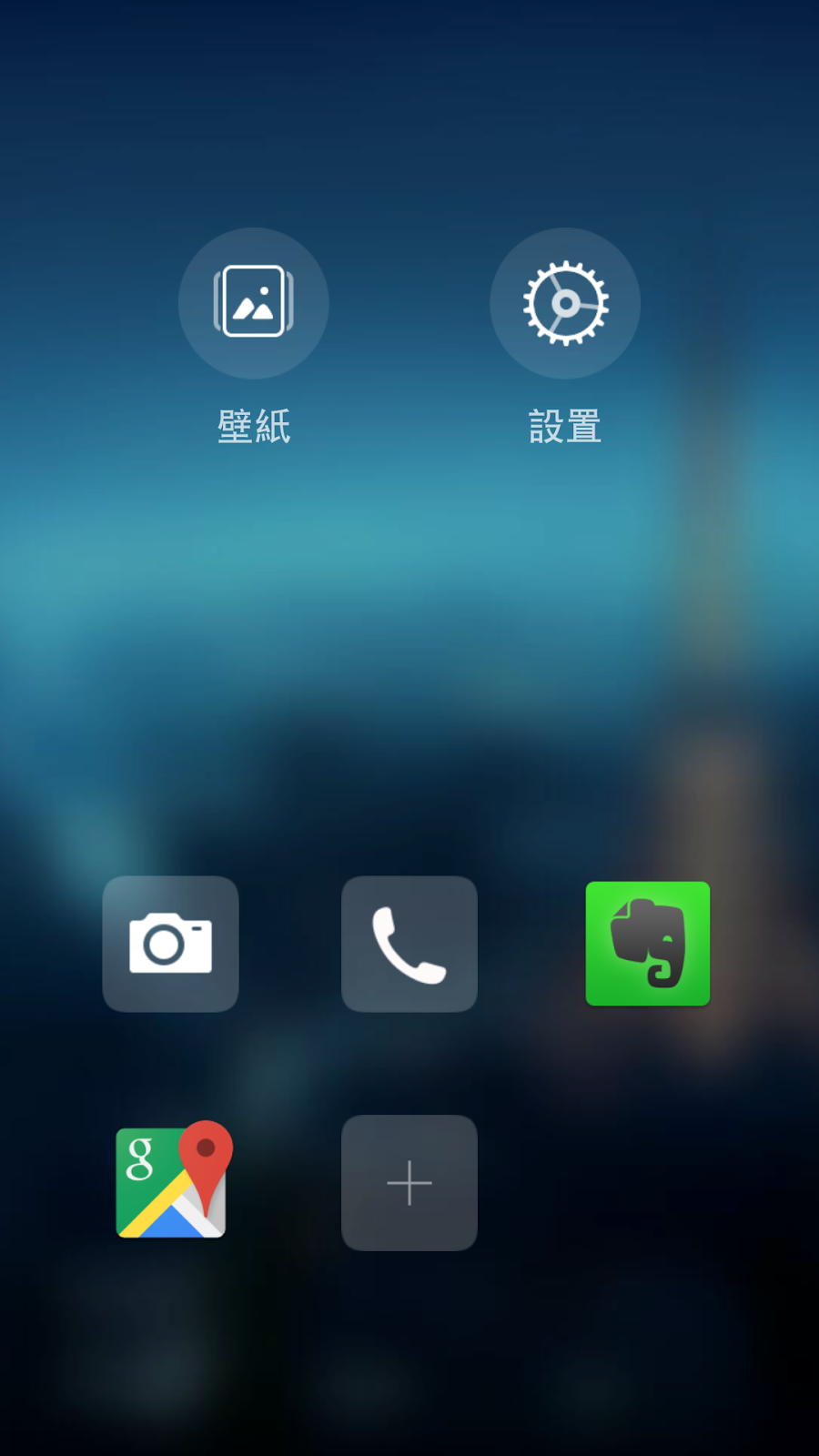Open the settings (設置) gear
Image resolution: width=819 pixels, height=1456 pixels.
coord(565,303)
